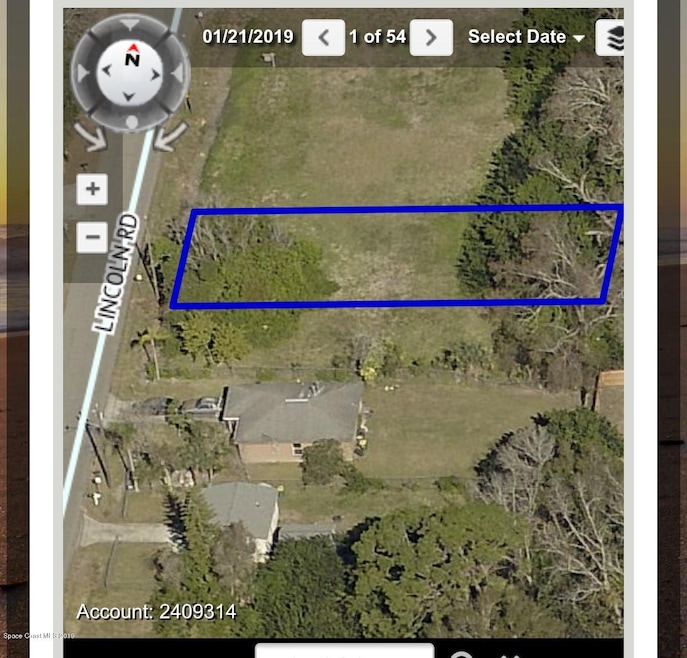The height and width of the screenshot is (658, 687).
Task: Zoom in on the aerial map
Action: 92,189
